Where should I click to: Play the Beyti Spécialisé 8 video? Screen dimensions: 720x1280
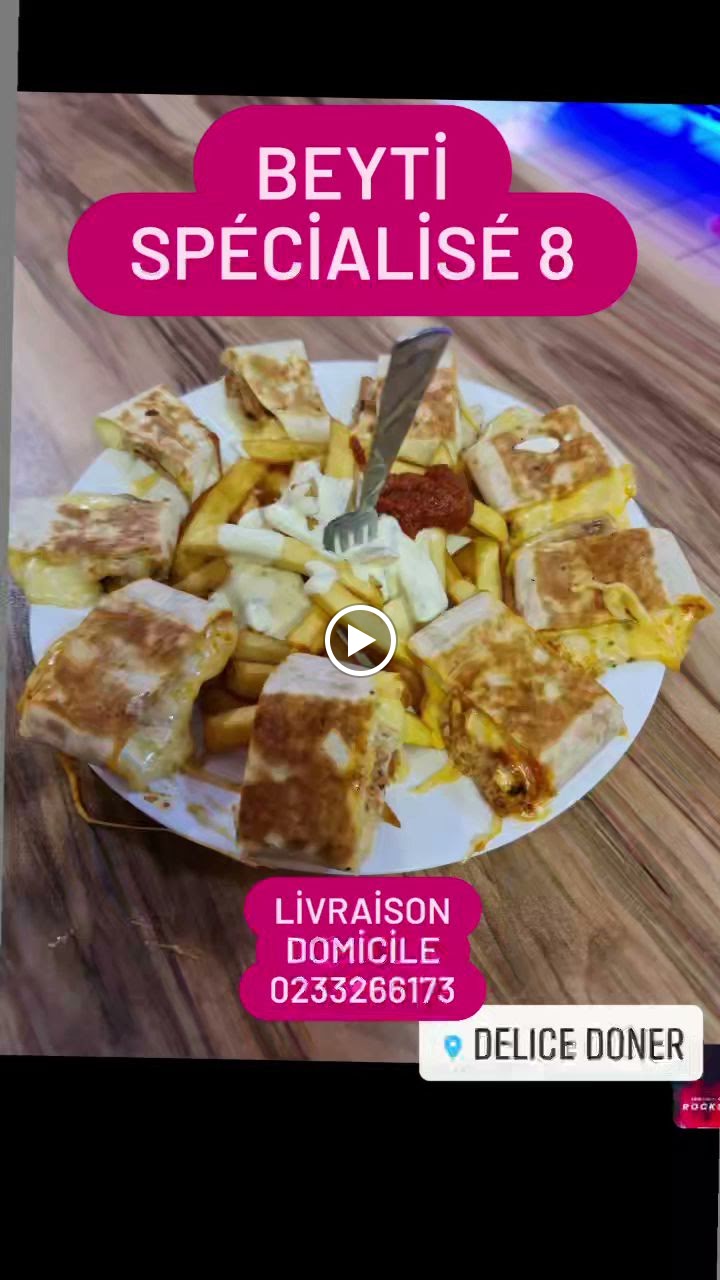pos(360,640)
